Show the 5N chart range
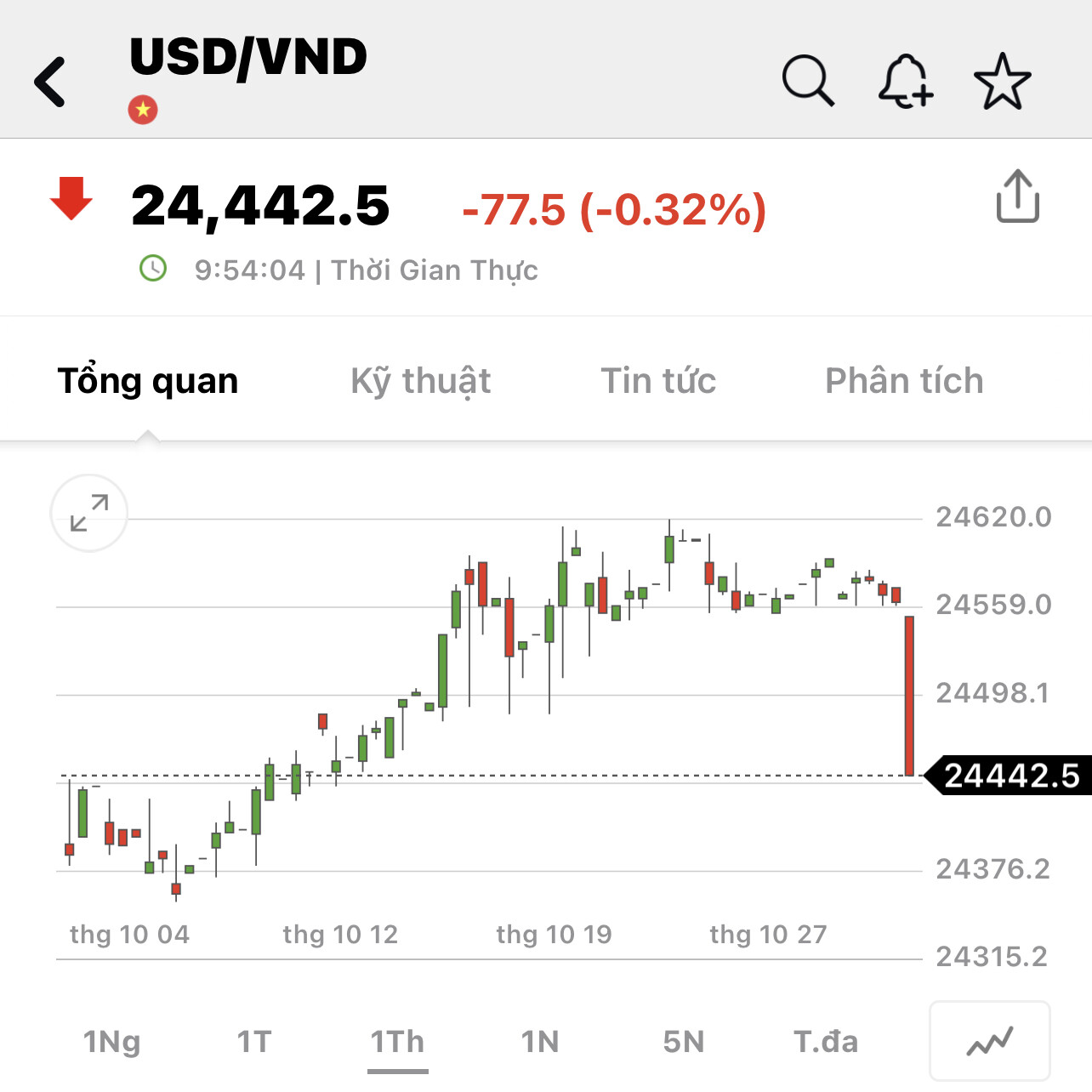The image size is (1092, 1092). (683, 1042)
